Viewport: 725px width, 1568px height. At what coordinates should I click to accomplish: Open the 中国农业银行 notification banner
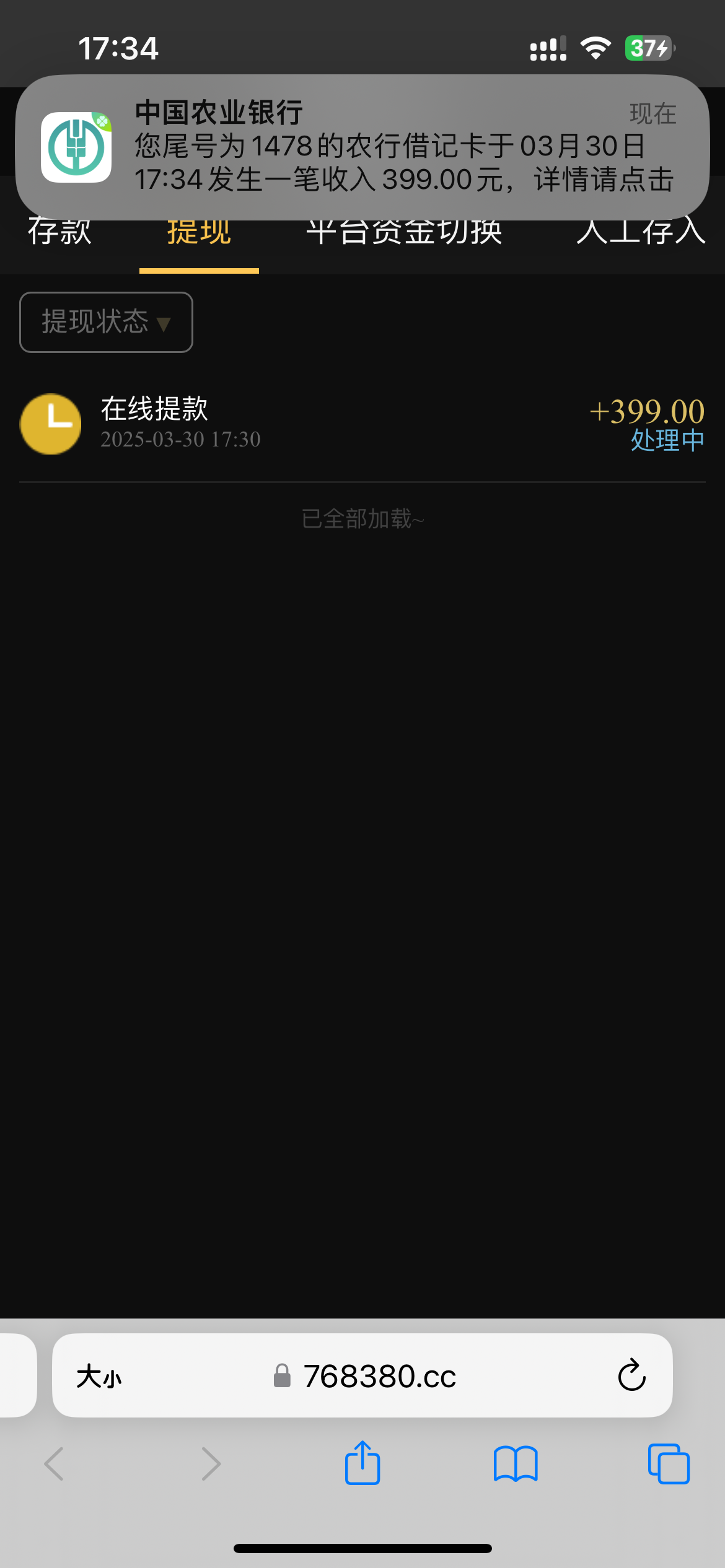point(362,147)
